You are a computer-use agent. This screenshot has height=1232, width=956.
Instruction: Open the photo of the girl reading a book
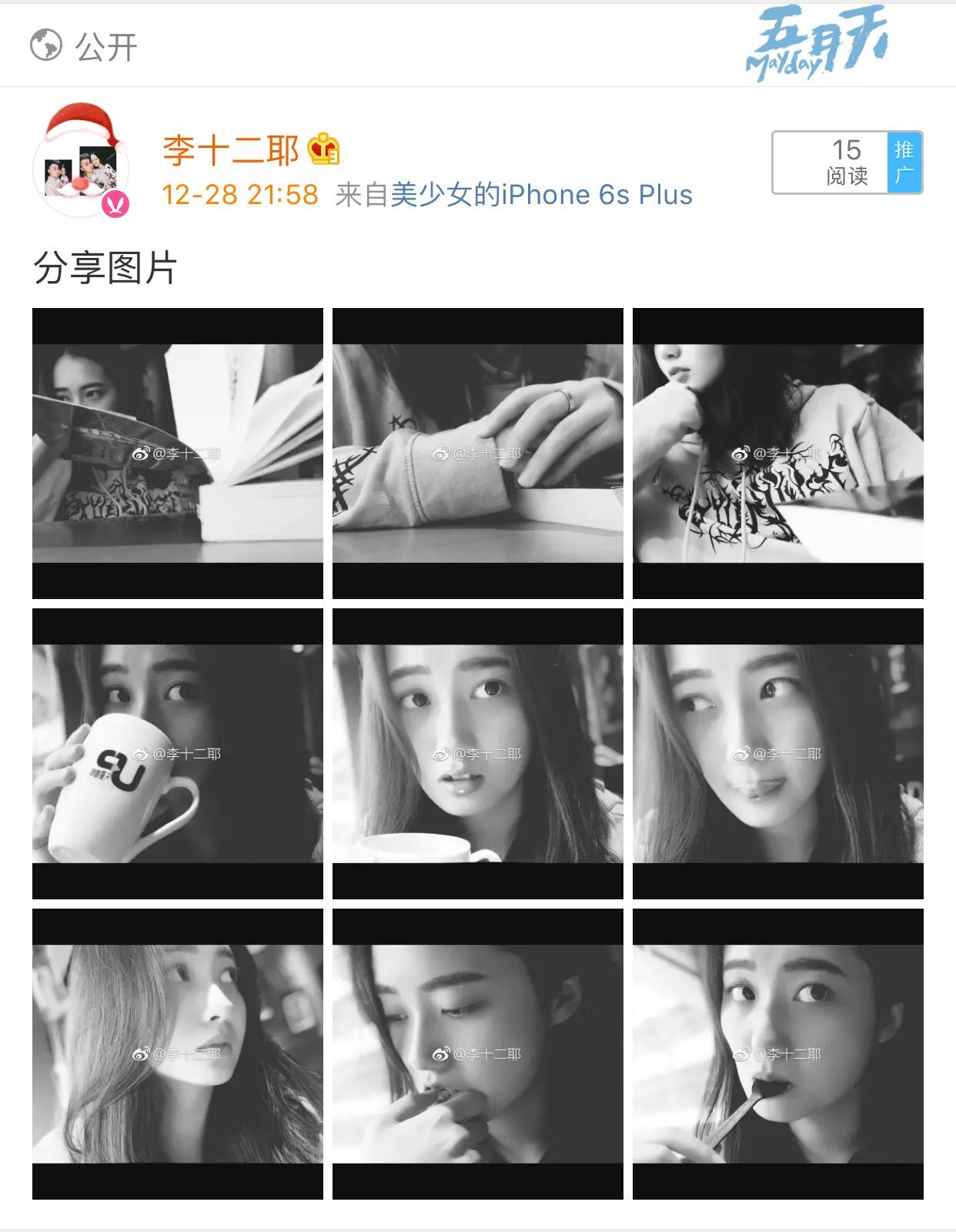point(178,454)
